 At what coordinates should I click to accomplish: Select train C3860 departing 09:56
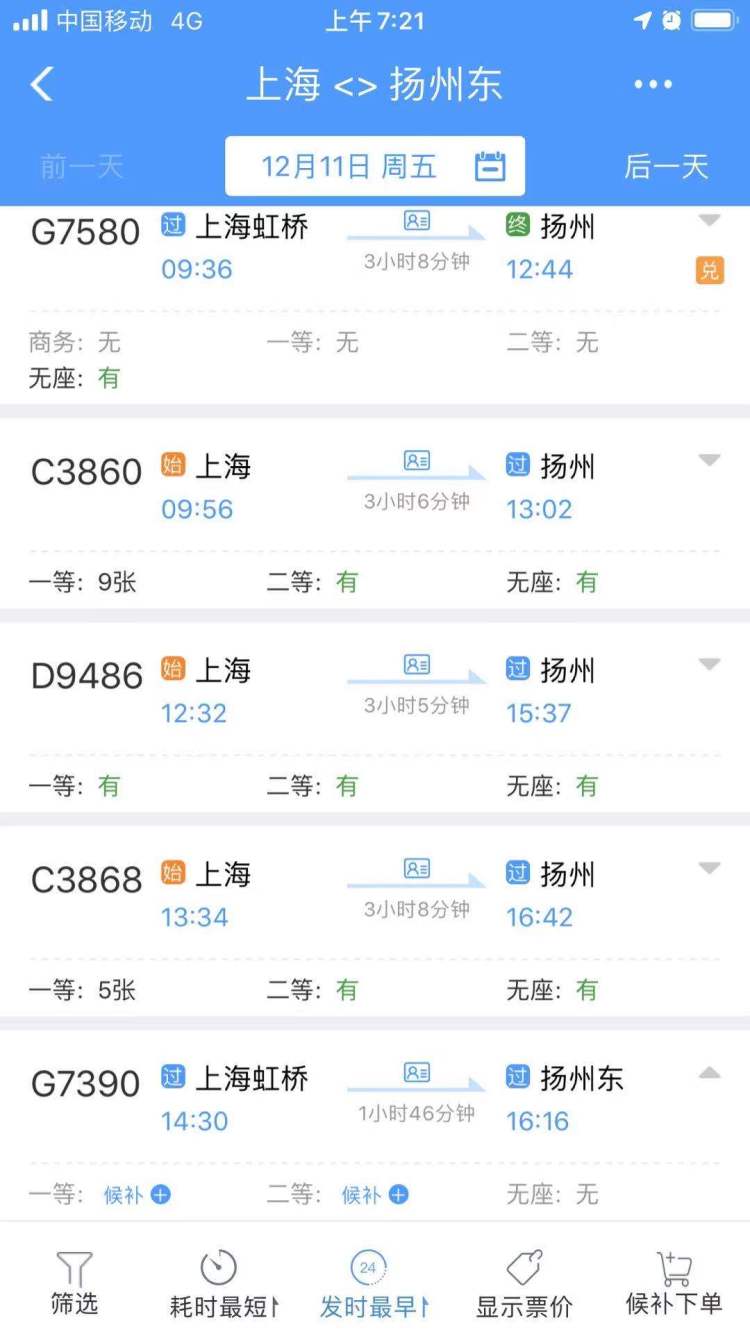click(300, 488)
